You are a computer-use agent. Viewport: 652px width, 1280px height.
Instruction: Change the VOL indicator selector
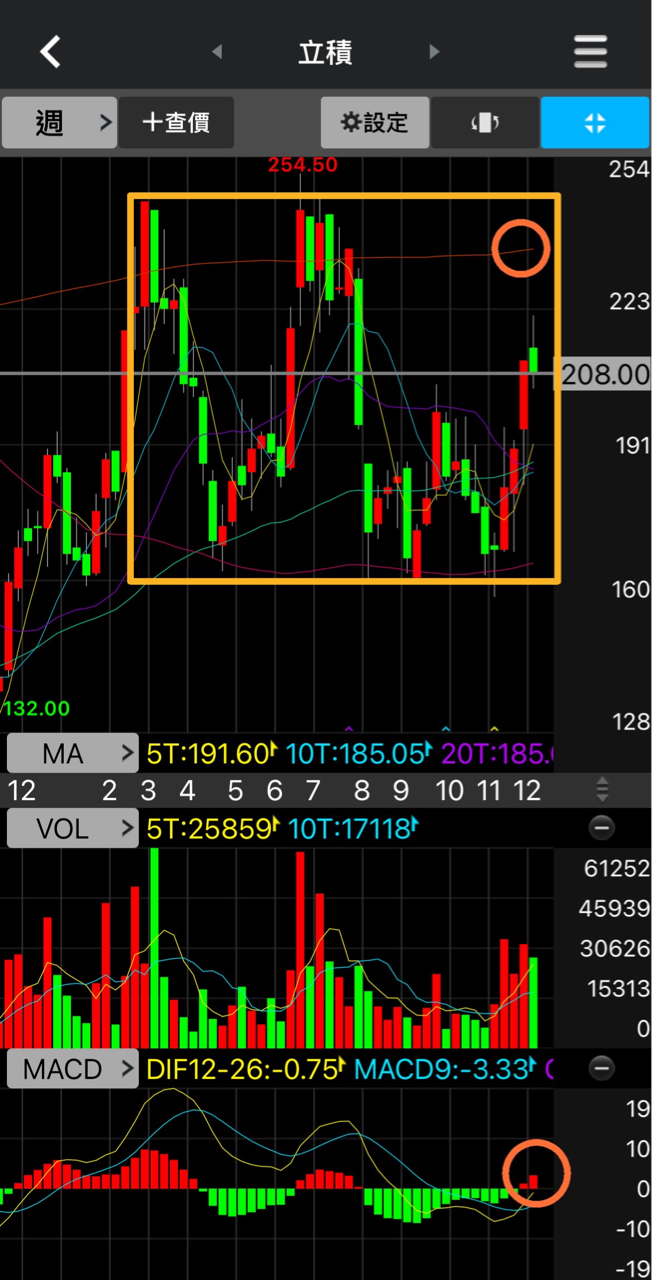[73, 828]
